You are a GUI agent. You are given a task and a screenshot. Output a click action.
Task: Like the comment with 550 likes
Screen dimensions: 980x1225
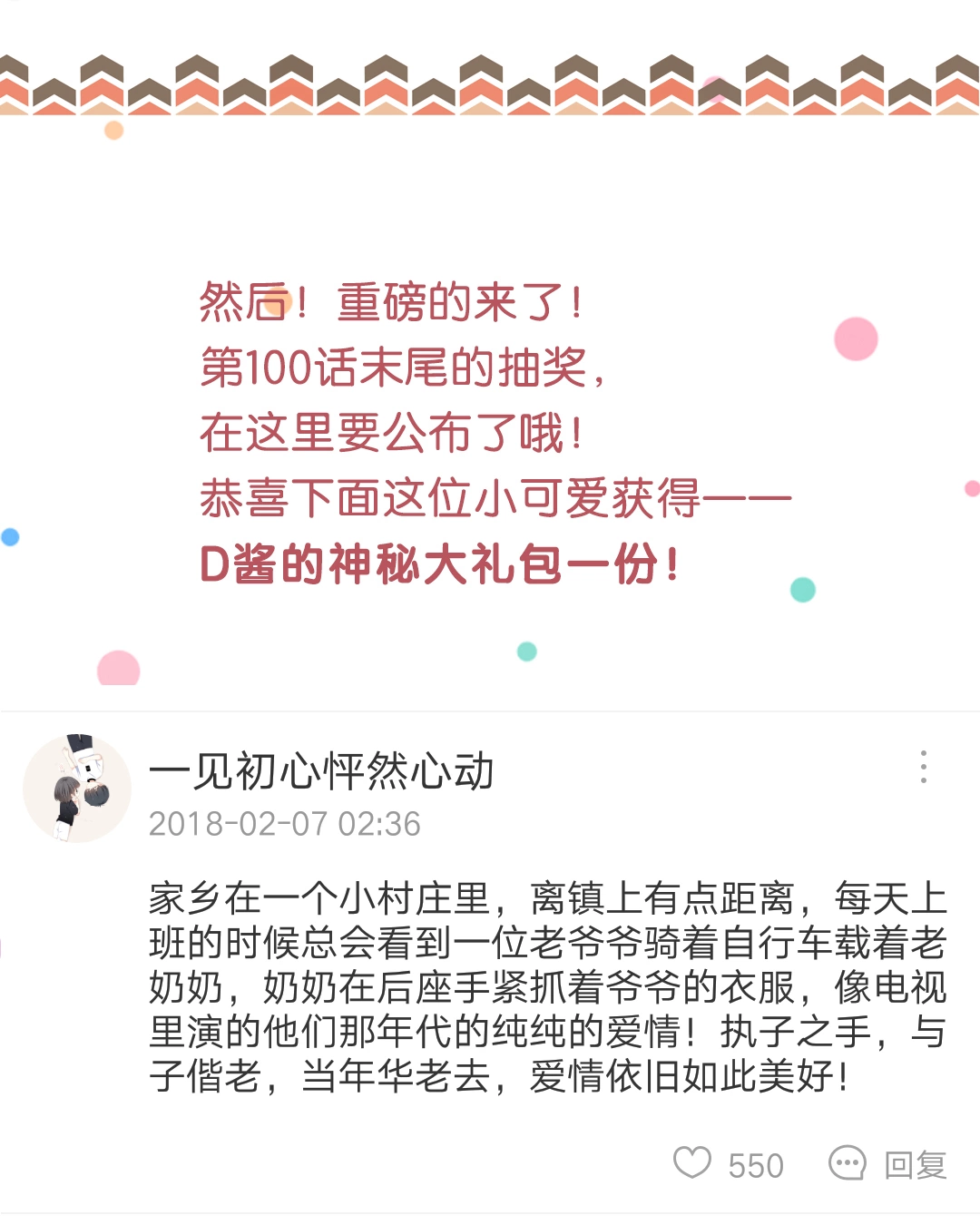[x=692, y=1162]
